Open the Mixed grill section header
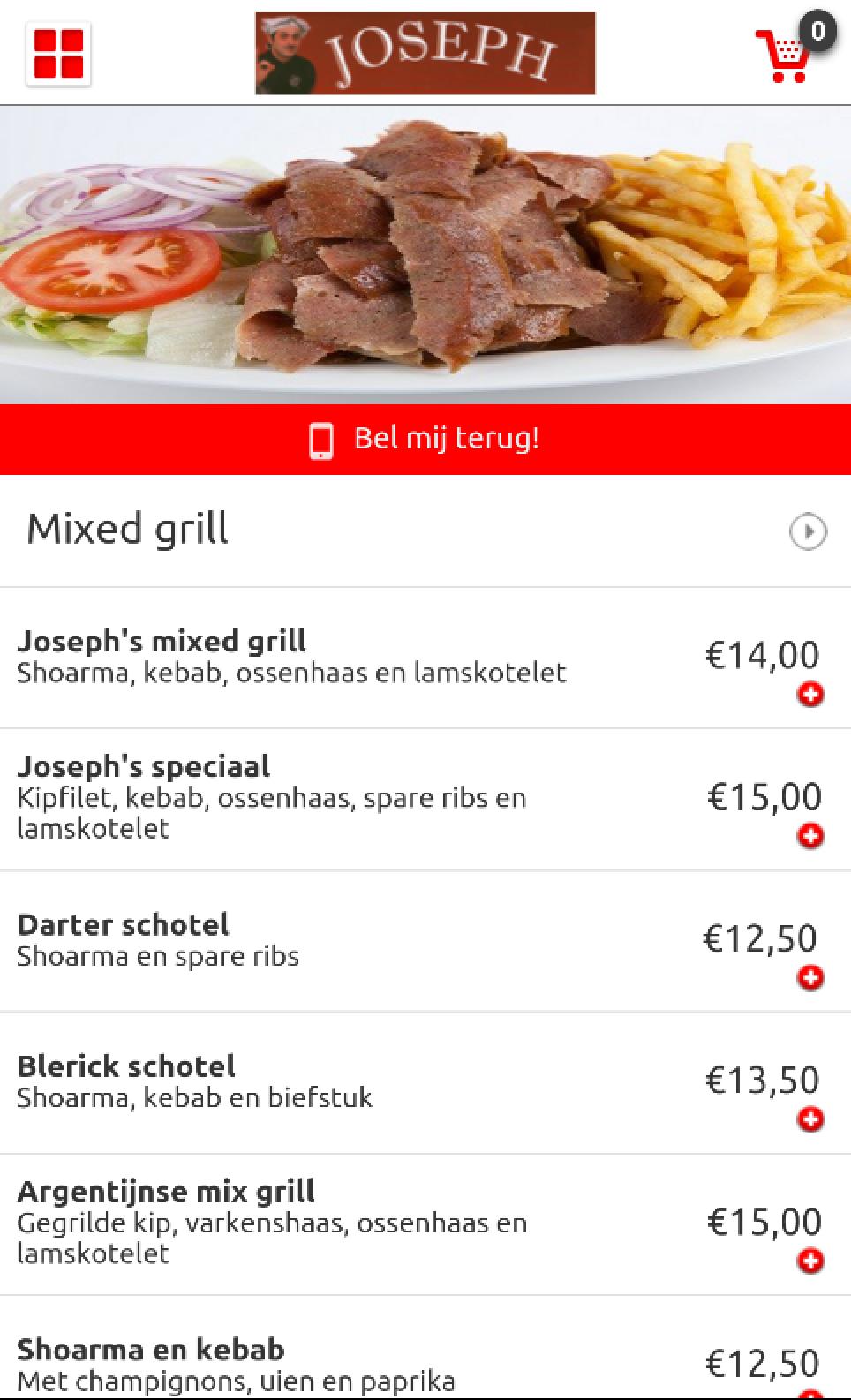The image size is (851, 1400). (127, 529)
